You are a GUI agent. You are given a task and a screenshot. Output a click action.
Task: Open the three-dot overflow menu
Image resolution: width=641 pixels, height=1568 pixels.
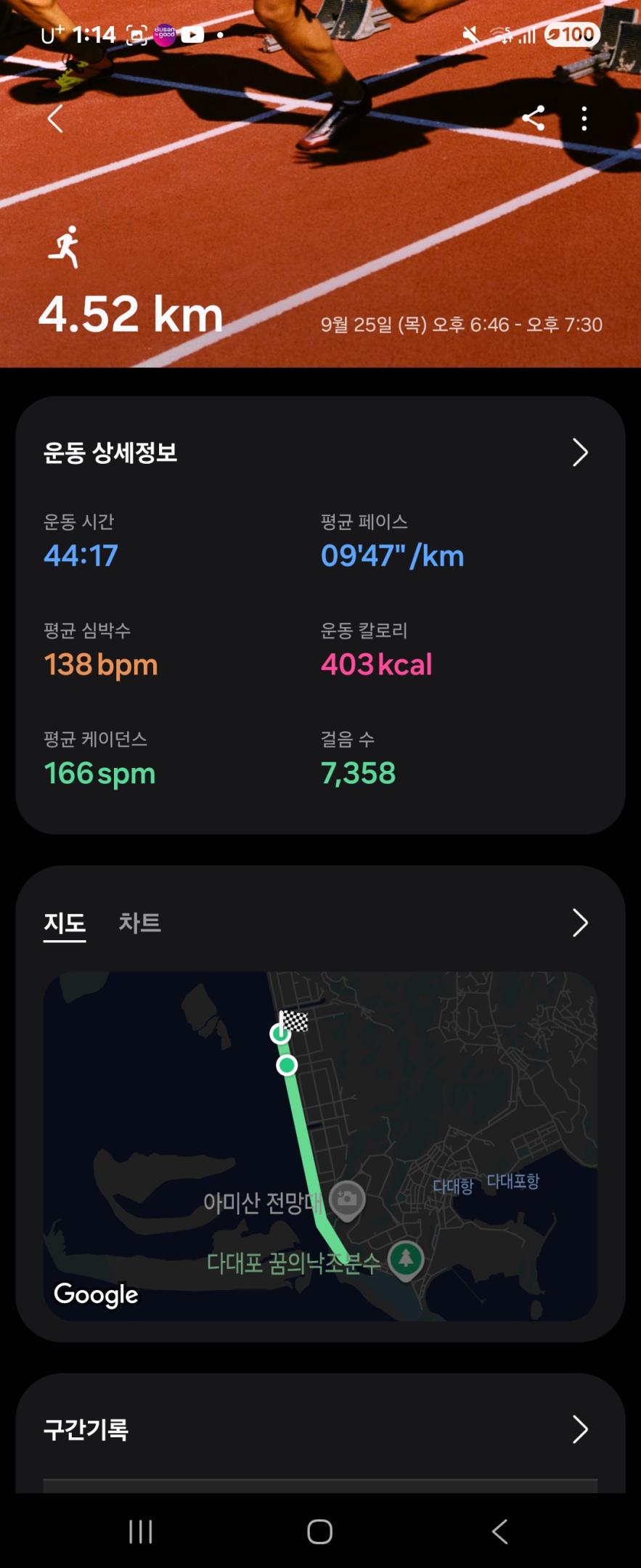[584, 118]
